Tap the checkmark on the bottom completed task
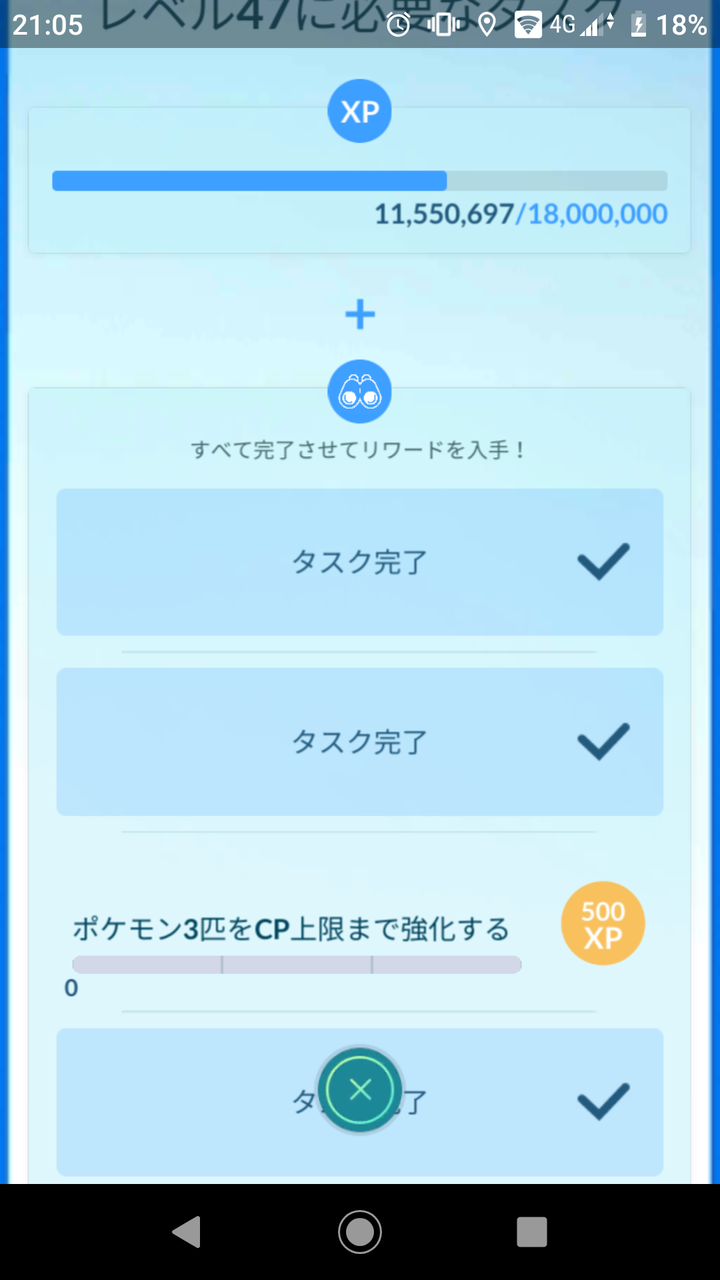Viewport: 720px width, 1280px height. point(602,1102)
